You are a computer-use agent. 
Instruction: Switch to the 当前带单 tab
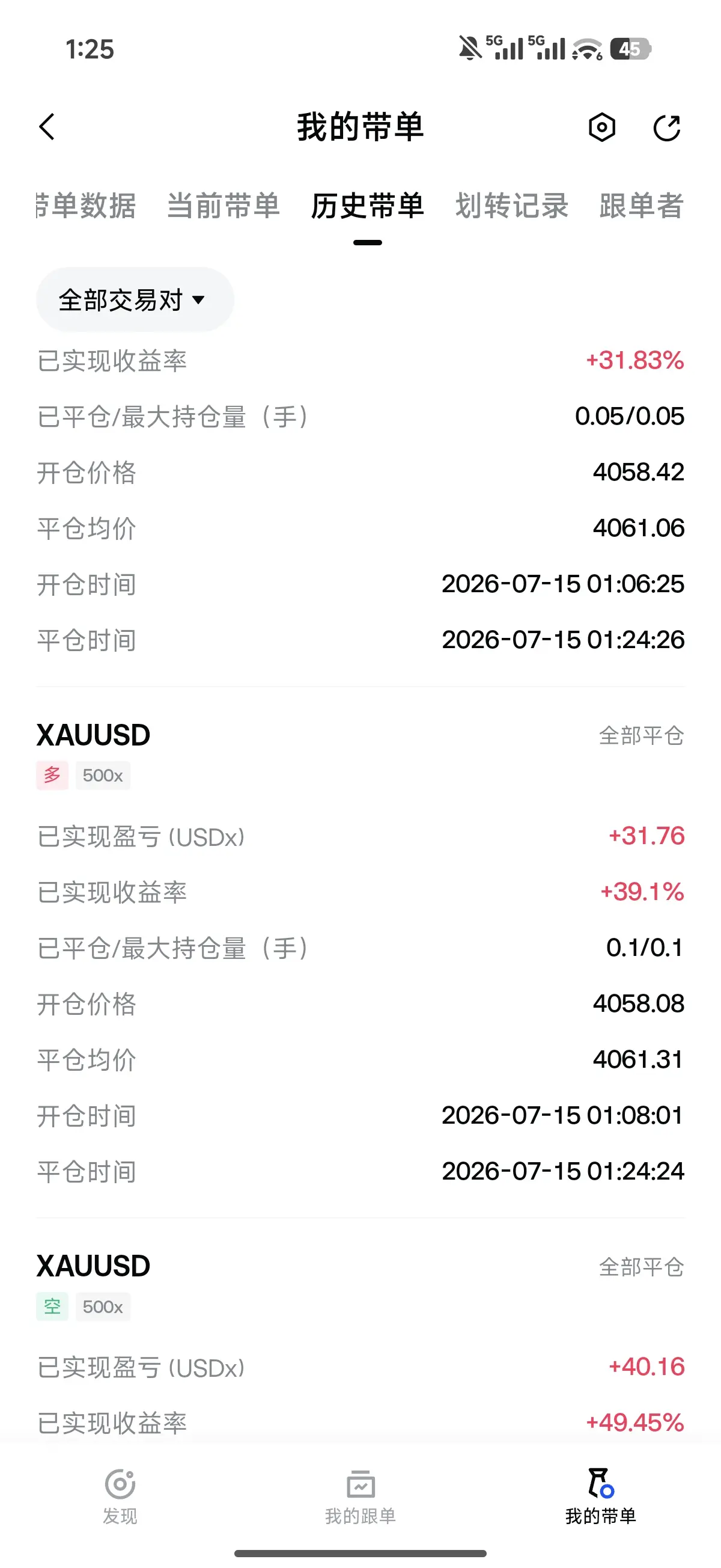click(x=224, y=206)
